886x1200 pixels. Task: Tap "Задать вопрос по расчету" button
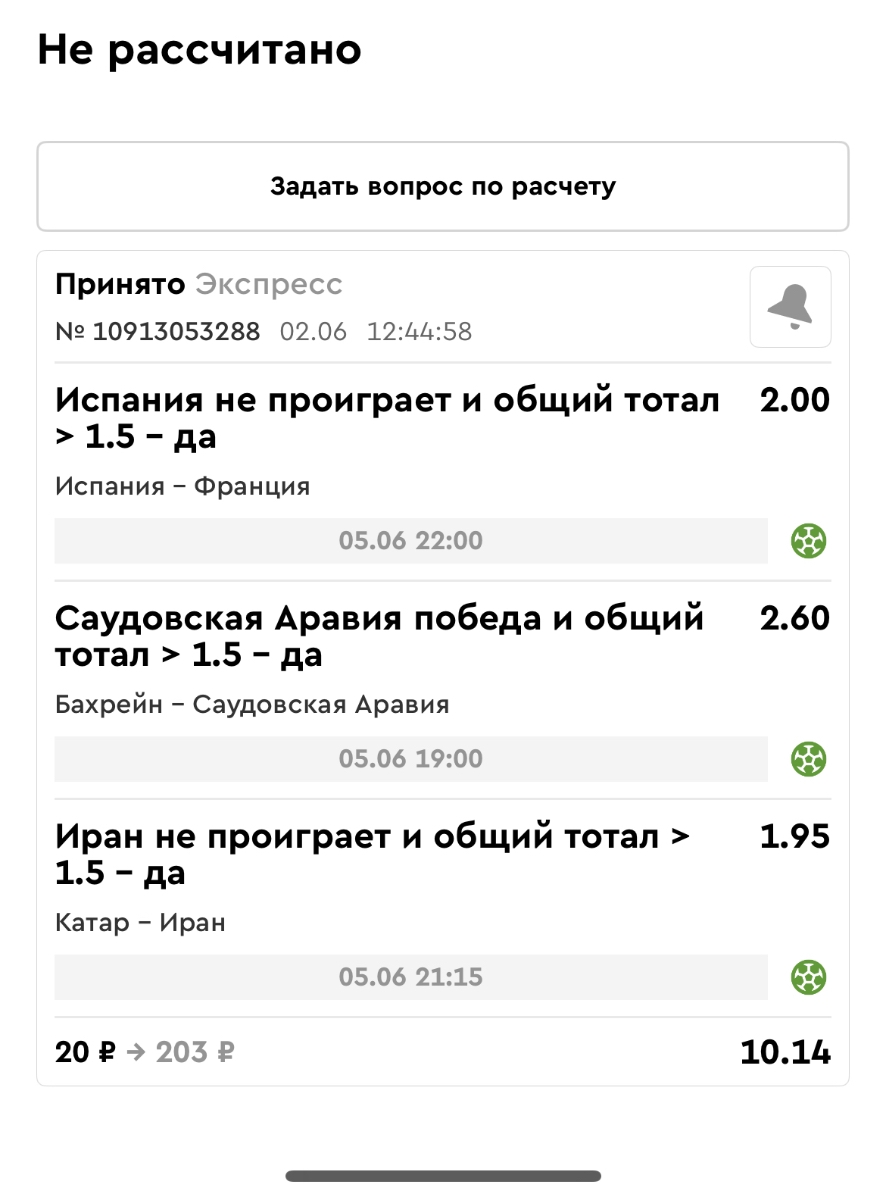point(443,187)
